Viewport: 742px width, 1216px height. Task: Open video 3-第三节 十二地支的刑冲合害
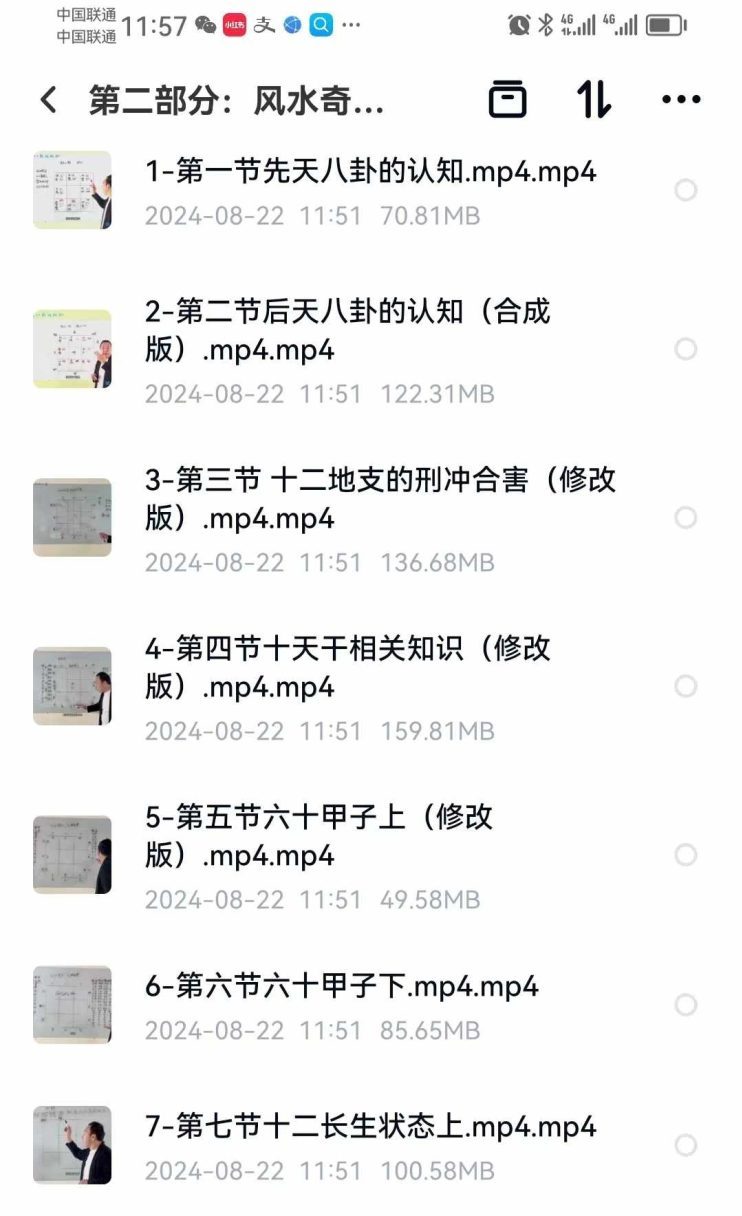coord(380,499)
